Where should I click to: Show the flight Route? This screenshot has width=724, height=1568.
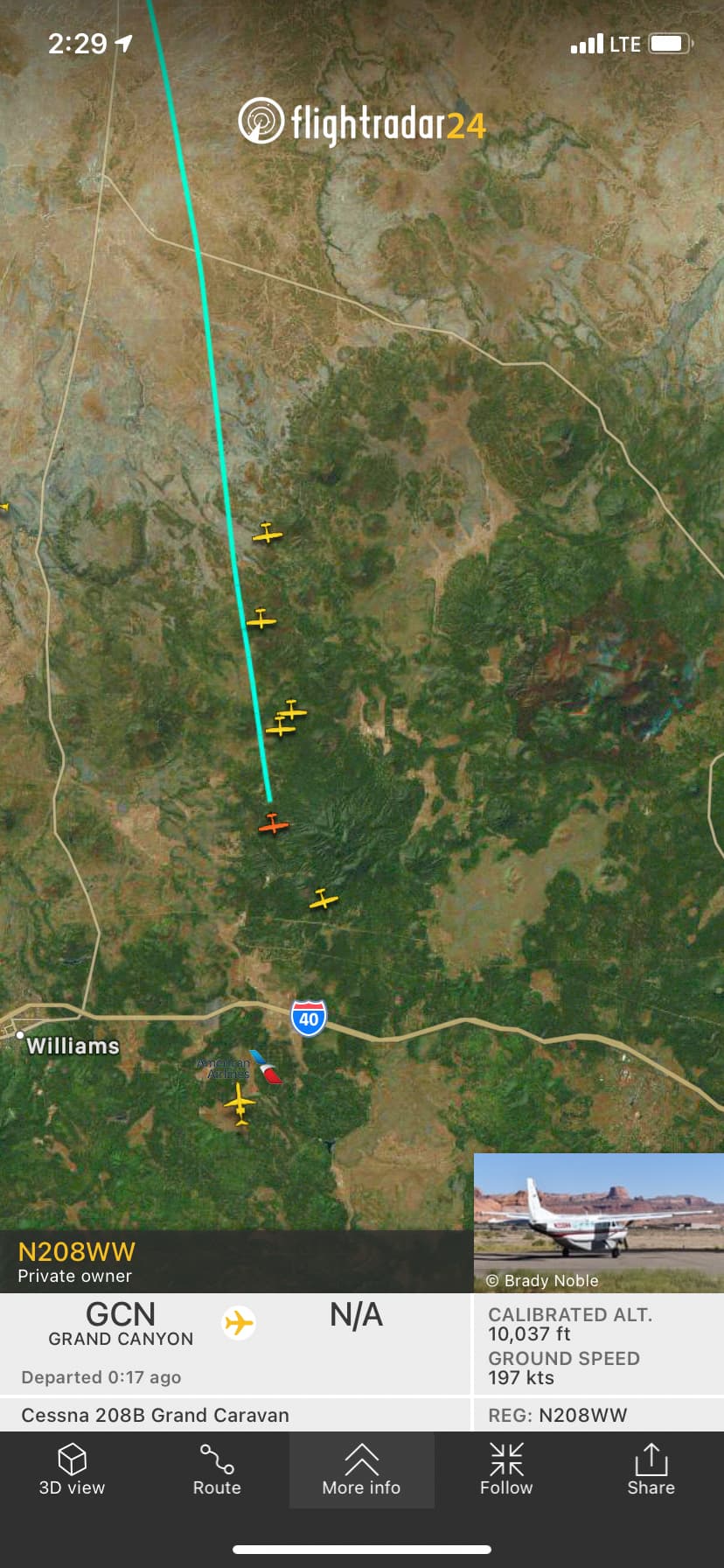(x=217, y=1470)
